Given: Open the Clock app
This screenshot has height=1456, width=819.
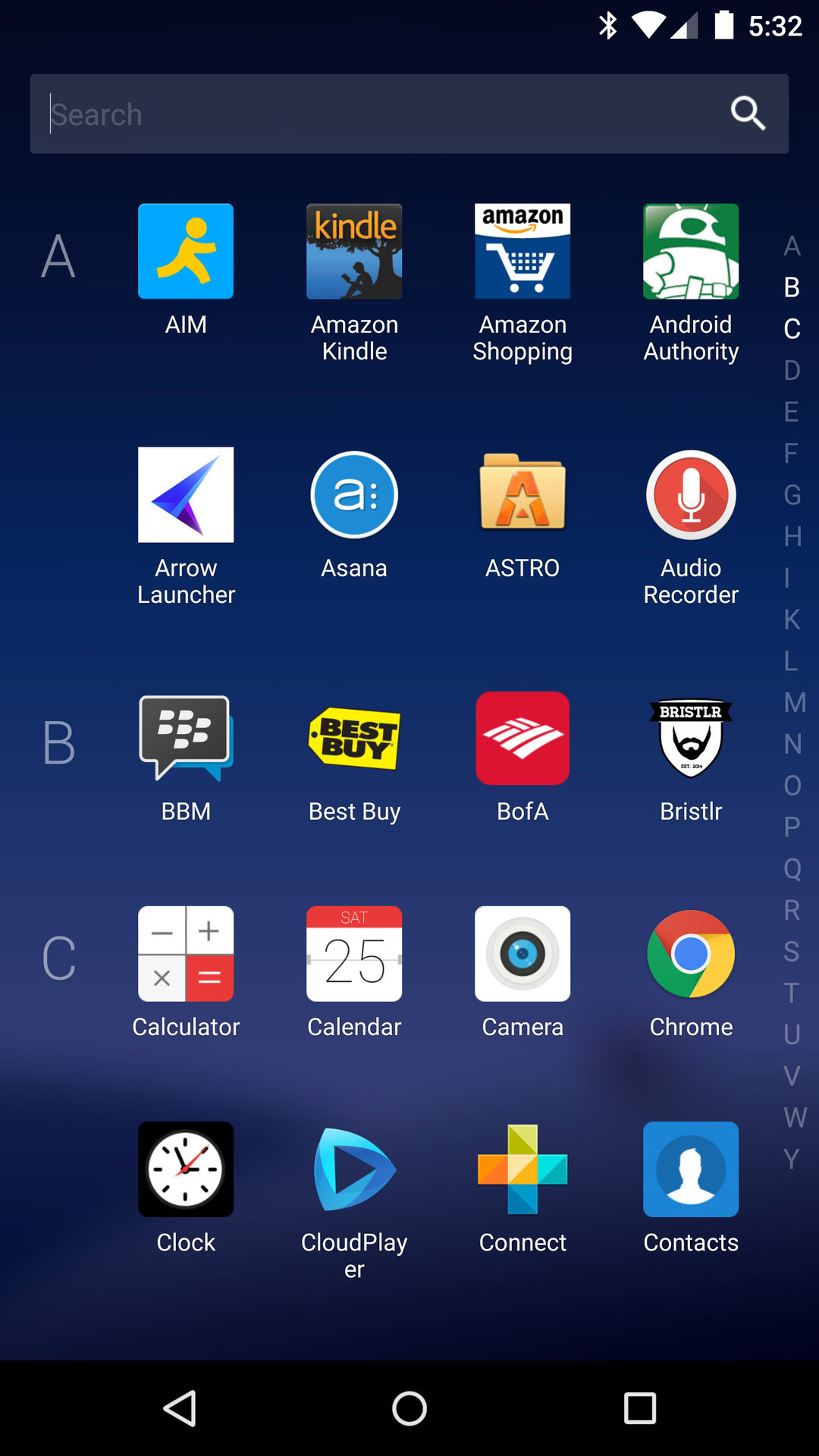Looking at the screenshot, I should (x=186, y=1169).
